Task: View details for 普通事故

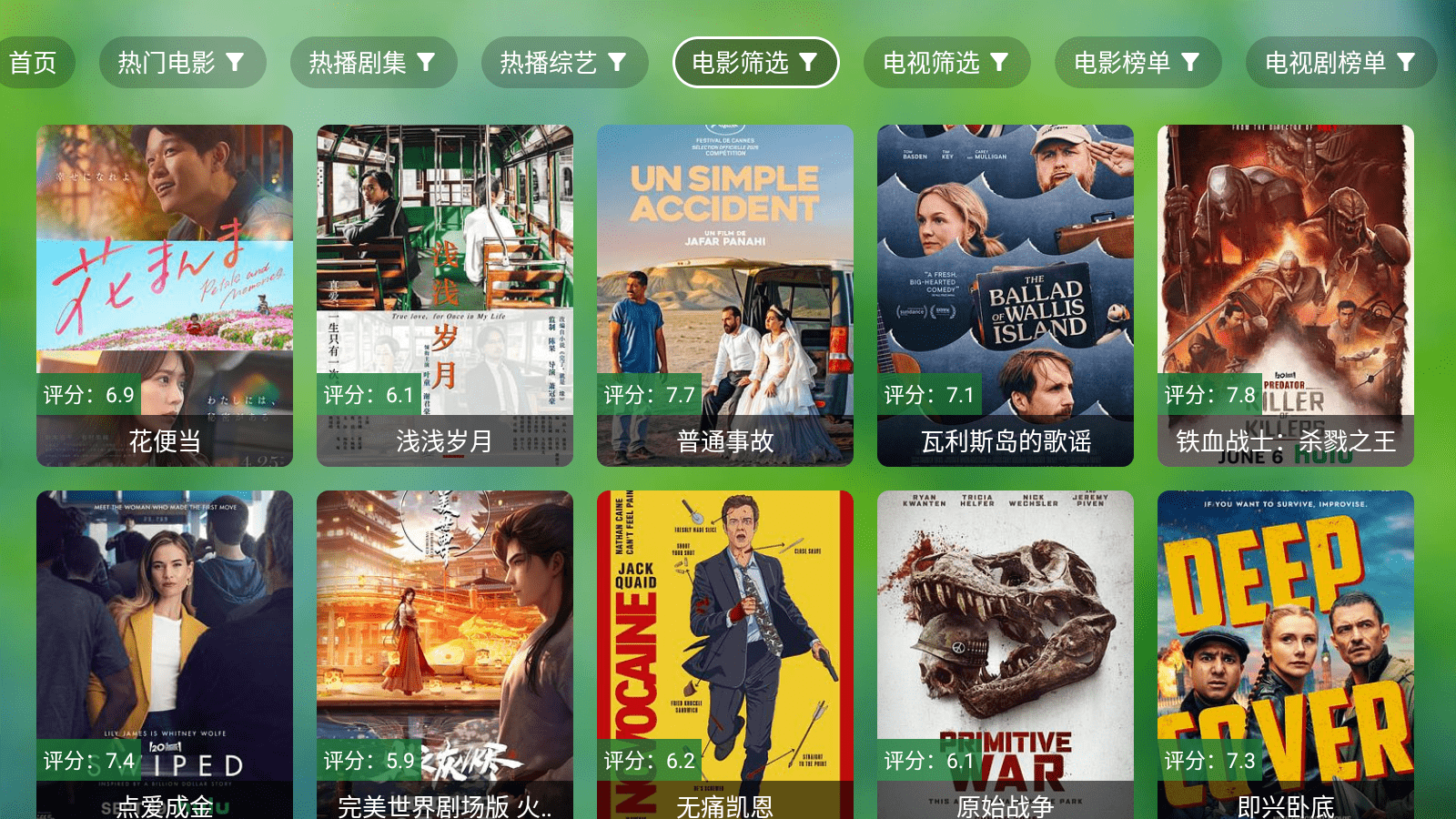Action: (x=725, y=296)
